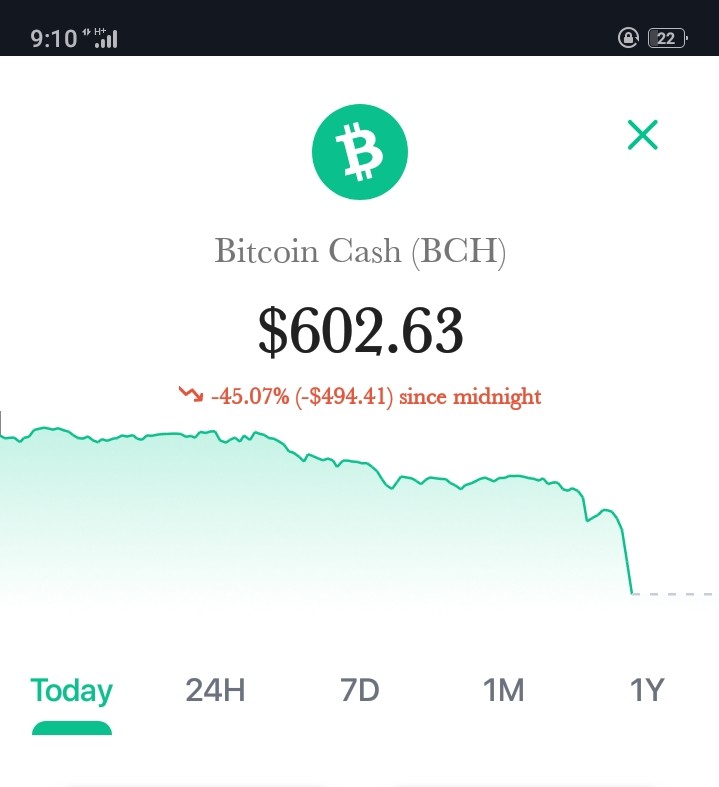
Task: Close the Bitcoin Cash price view
Action: 642,135
